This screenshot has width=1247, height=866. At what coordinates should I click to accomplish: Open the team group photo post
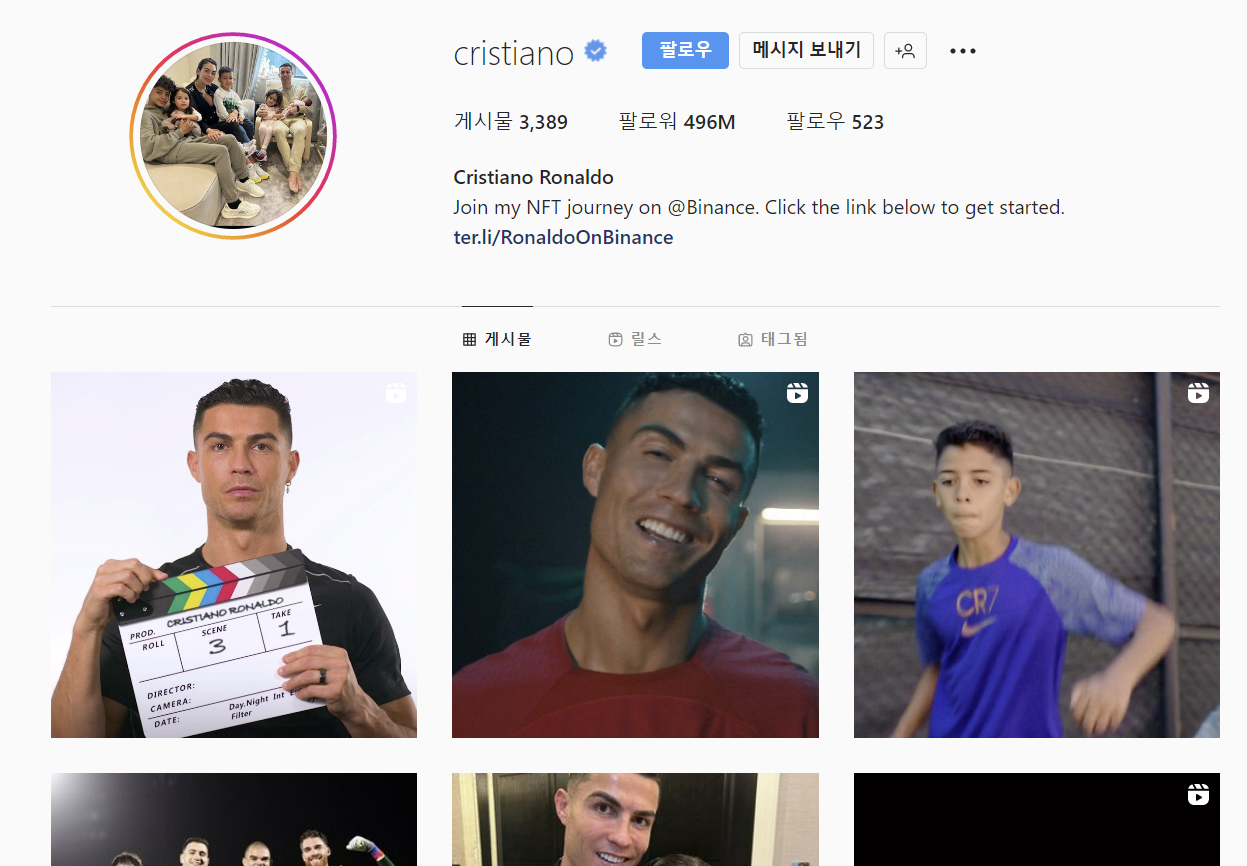[234, 820]
